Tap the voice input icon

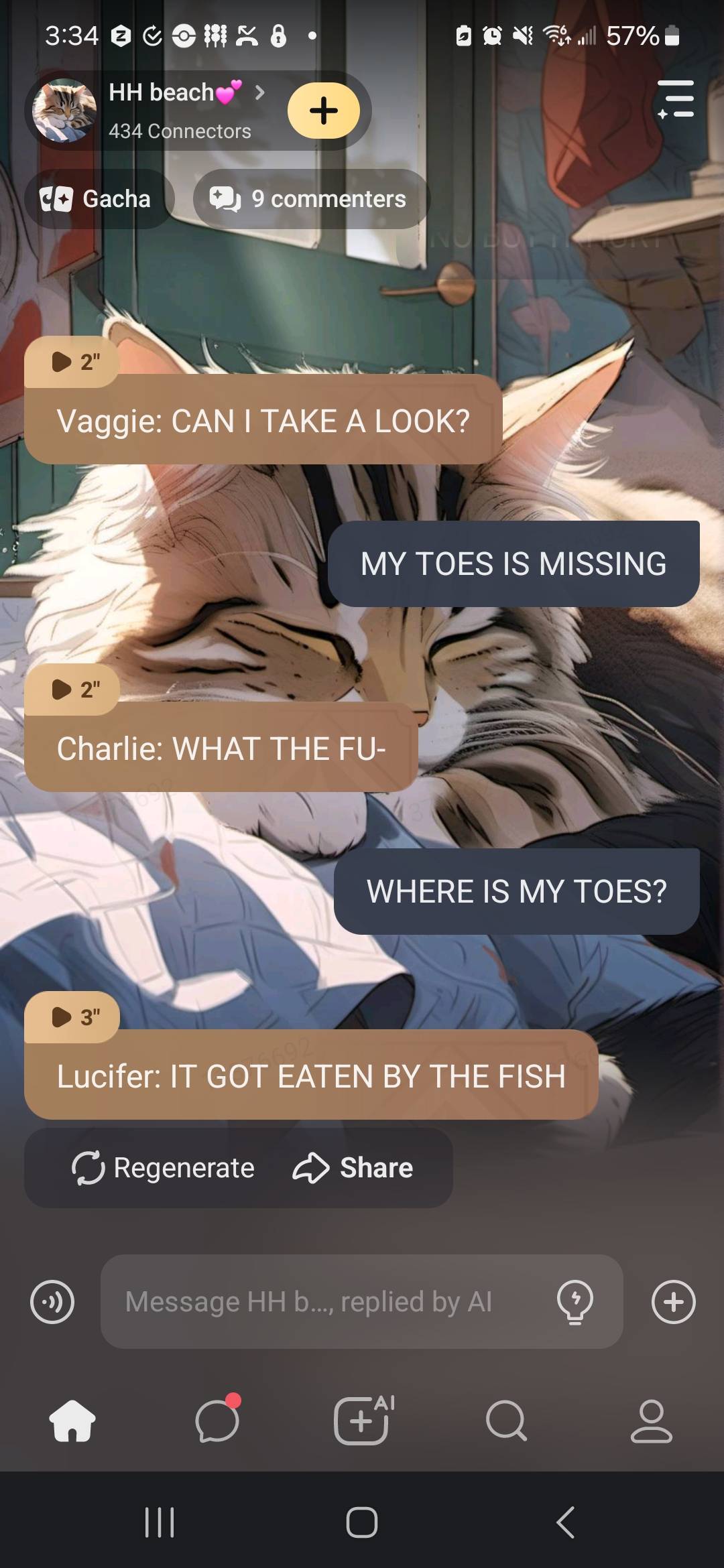pos(52,1302)
